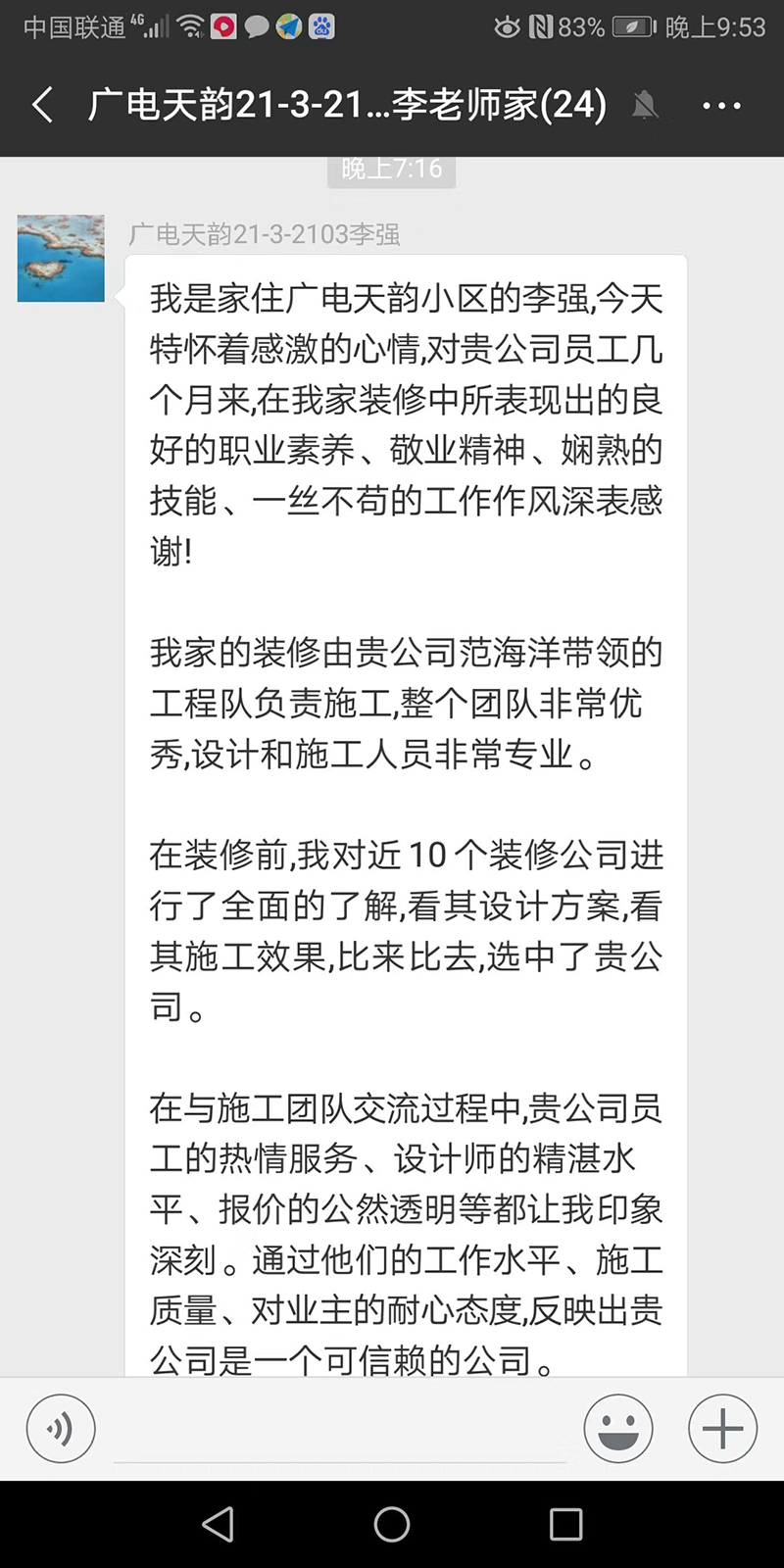Image resolution: width=784 pixels, height=1568 pixels.
Task: Open the chat's three-dot options menu
Action: (721, 106)
